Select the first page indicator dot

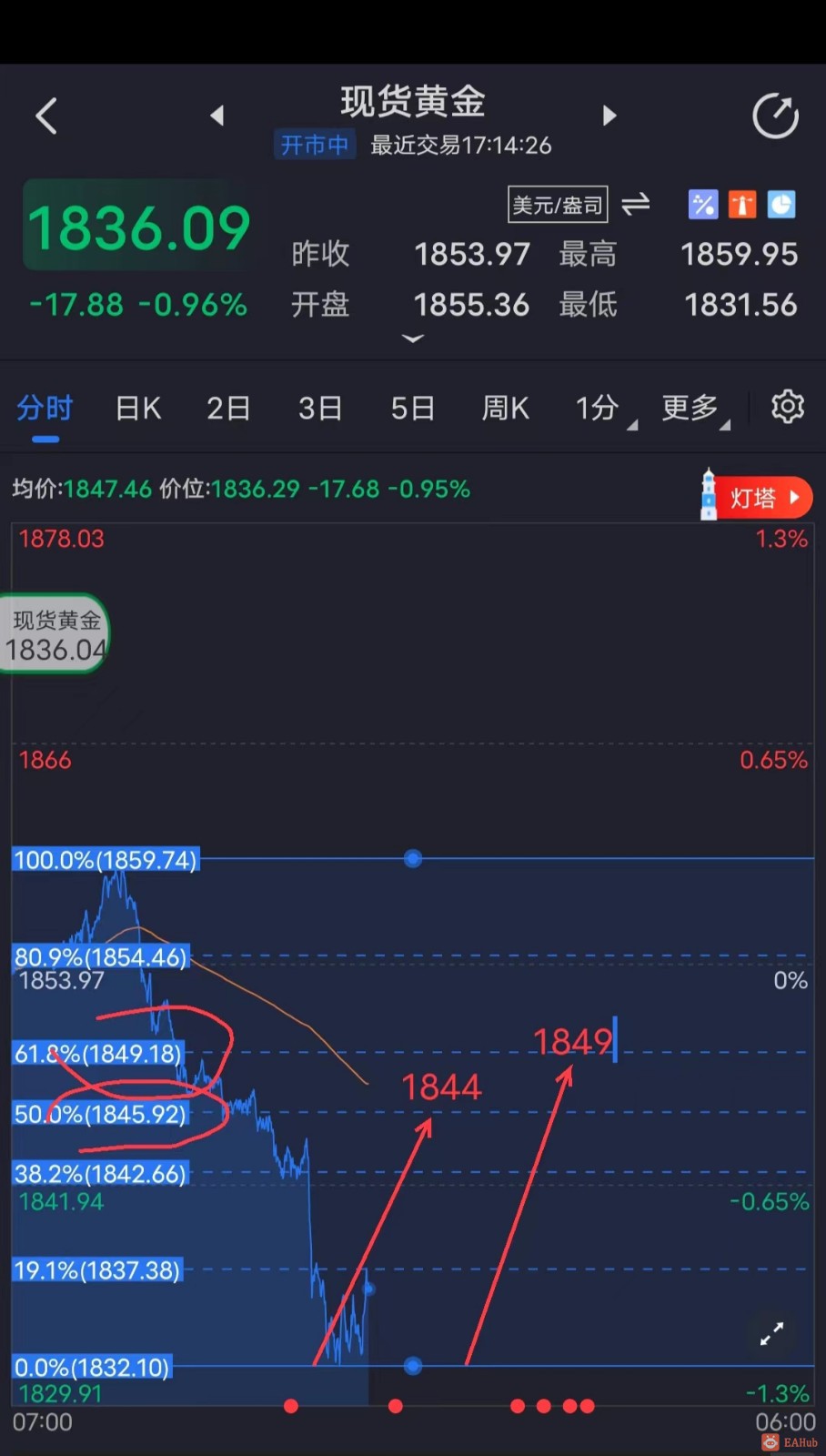click(290, 1406)
